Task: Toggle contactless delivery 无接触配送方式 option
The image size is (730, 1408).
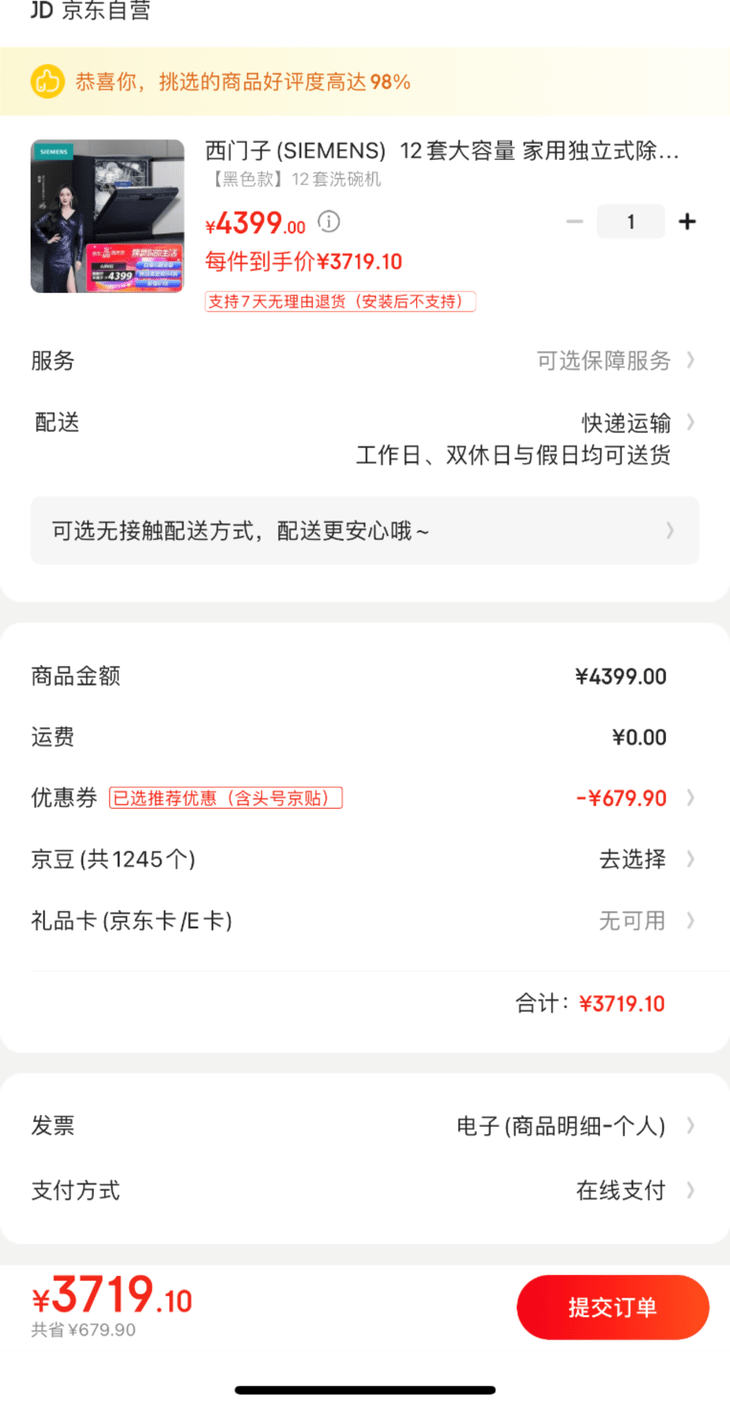Action: point(365,531)
